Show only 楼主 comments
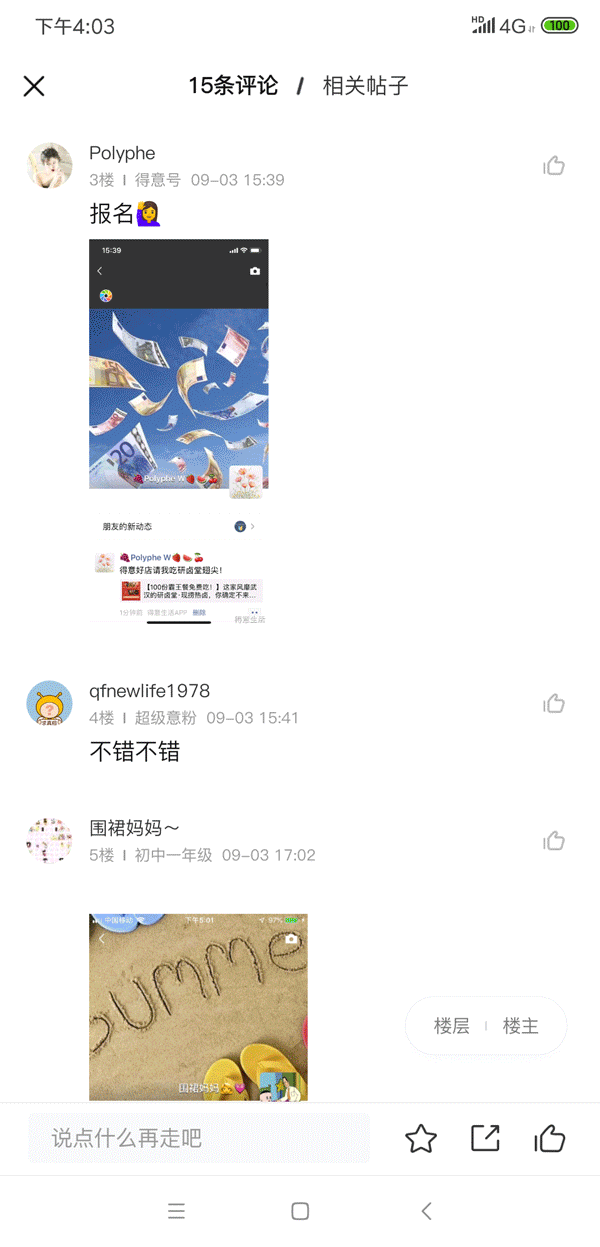 point(520,1026)
